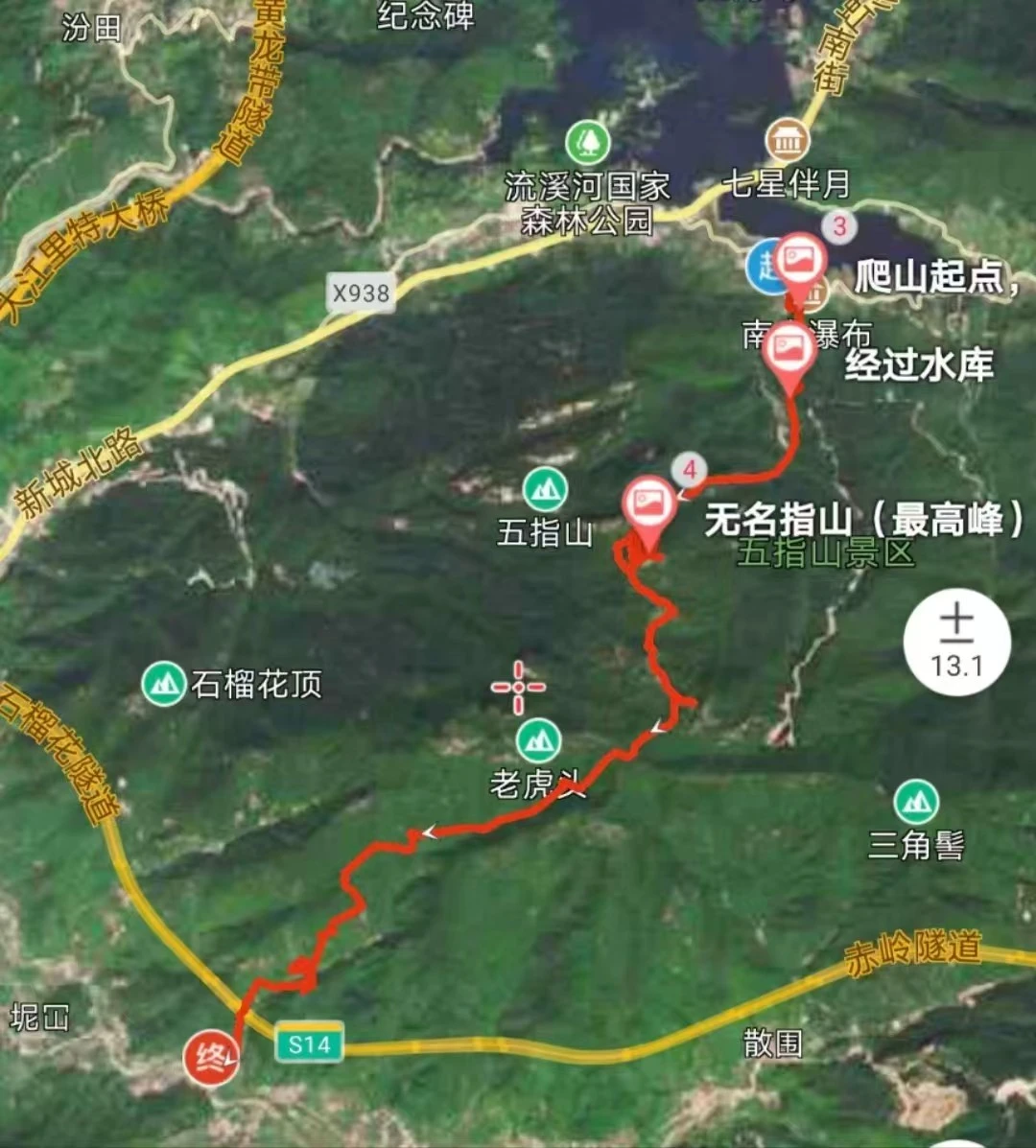Select the 石榴花顶 mountain marker
The image size is (1036, 1148).
[164, 684]
